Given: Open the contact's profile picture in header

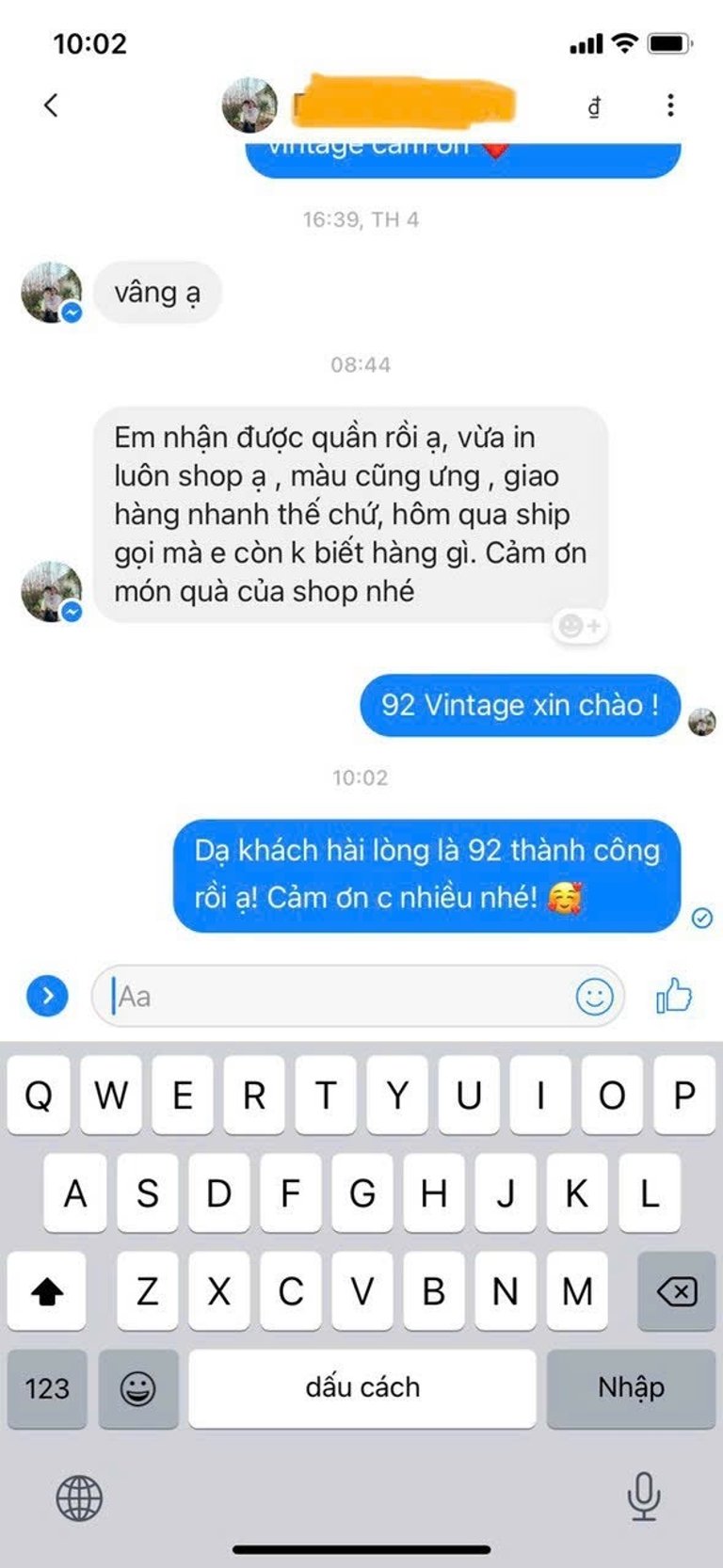Looking at the screenshot, I should pos(249,104).
